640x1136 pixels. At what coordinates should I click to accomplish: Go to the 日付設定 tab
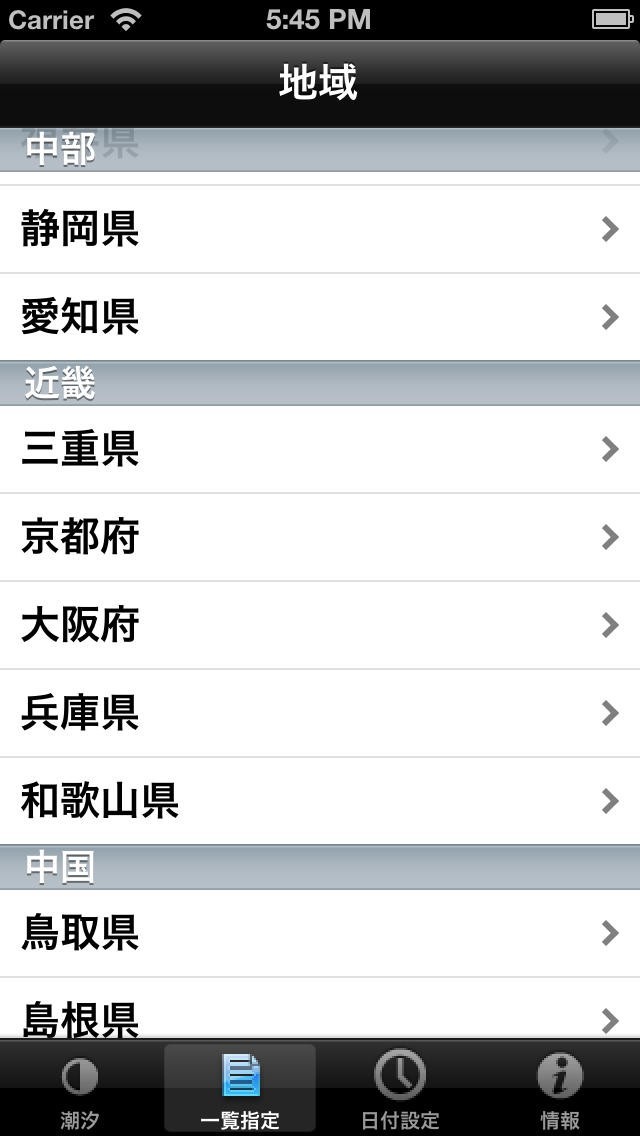[x=400, y=1090]
